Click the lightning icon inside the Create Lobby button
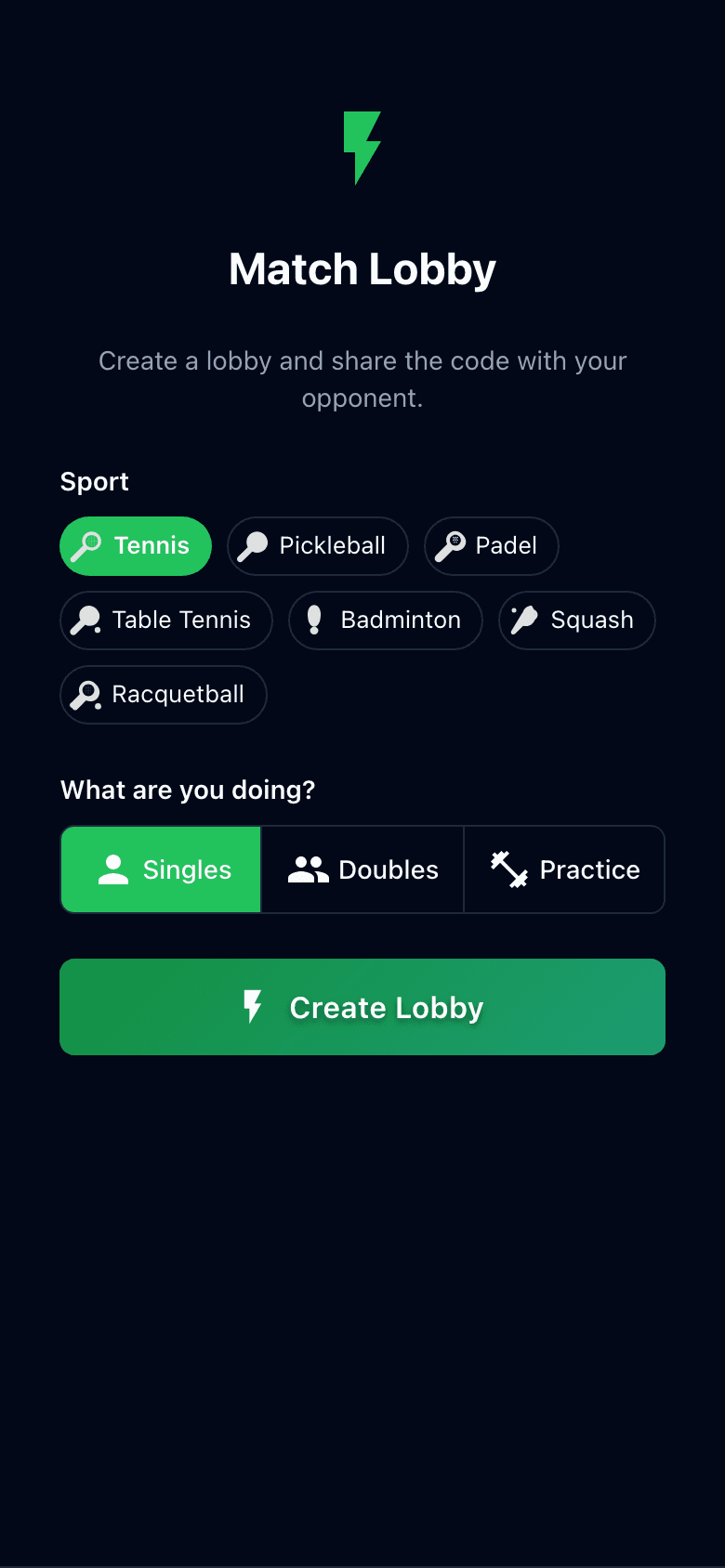The width and height of the screenshot is (725, 1568). (253, 1007)
